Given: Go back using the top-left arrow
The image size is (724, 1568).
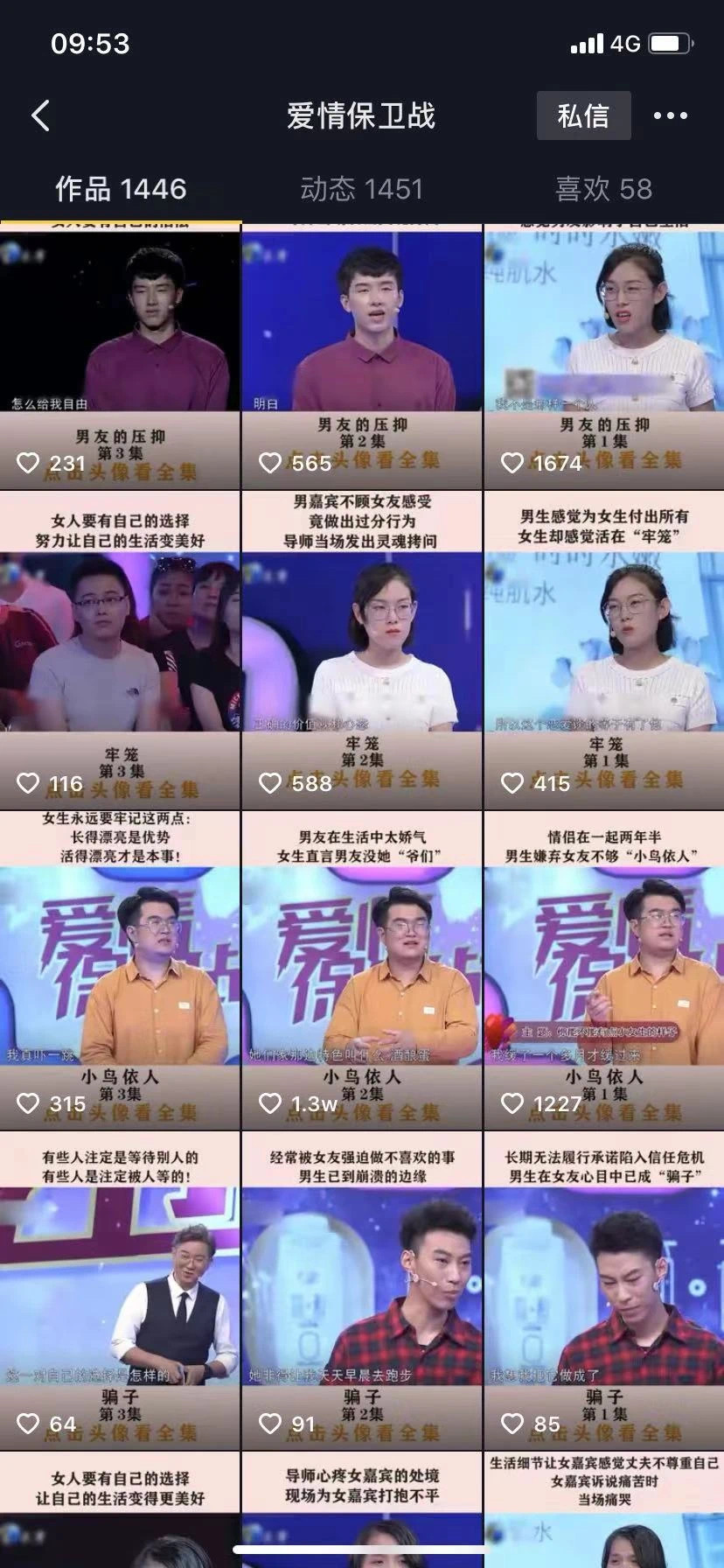Looking at the screenshot, I should [x=41, y=115].
